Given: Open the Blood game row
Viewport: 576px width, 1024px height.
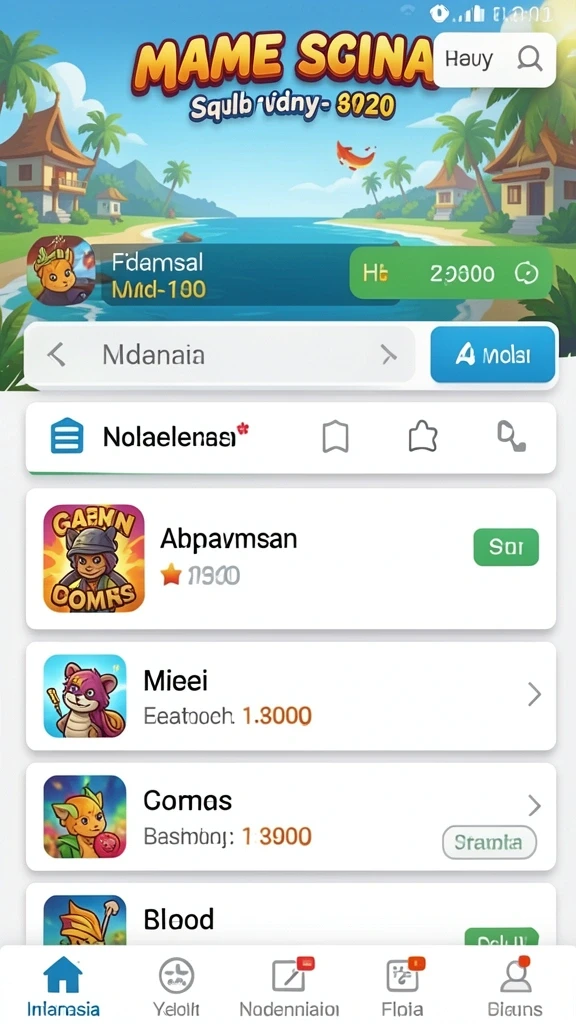Looking at the screenshot, I should click(291, 914).
